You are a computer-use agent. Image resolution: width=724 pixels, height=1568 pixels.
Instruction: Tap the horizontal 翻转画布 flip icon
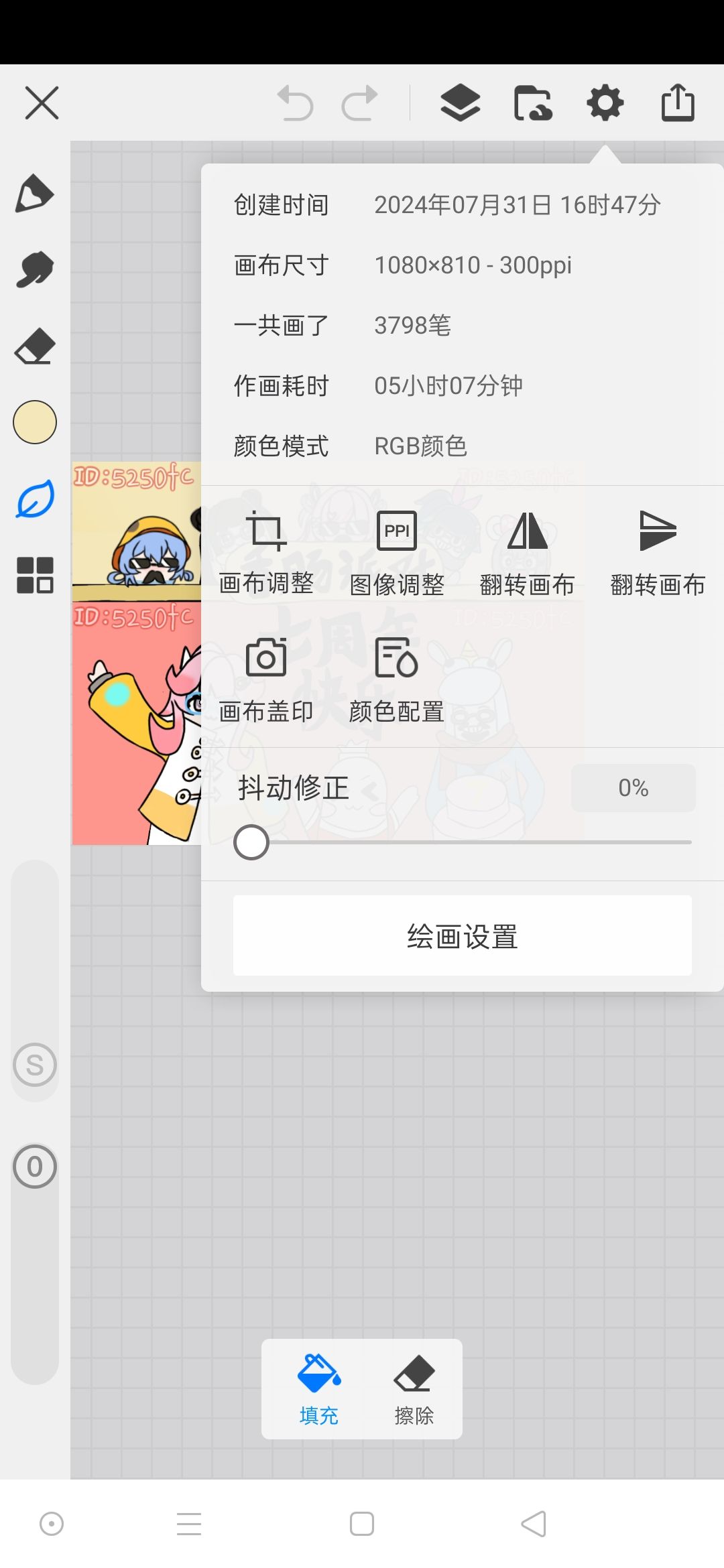pyautogui.click(x=527, y=549)
